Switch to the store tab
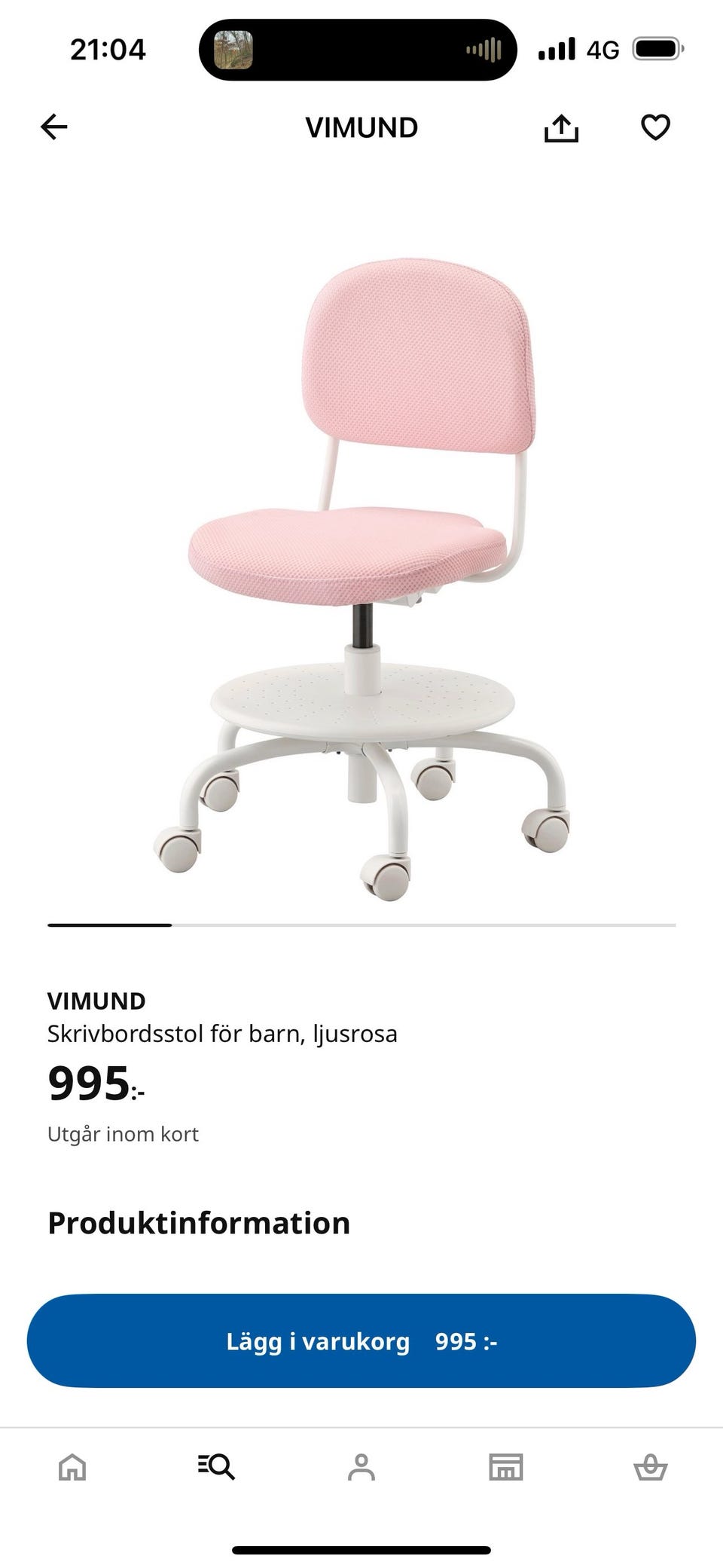 tap(506, 1467)
